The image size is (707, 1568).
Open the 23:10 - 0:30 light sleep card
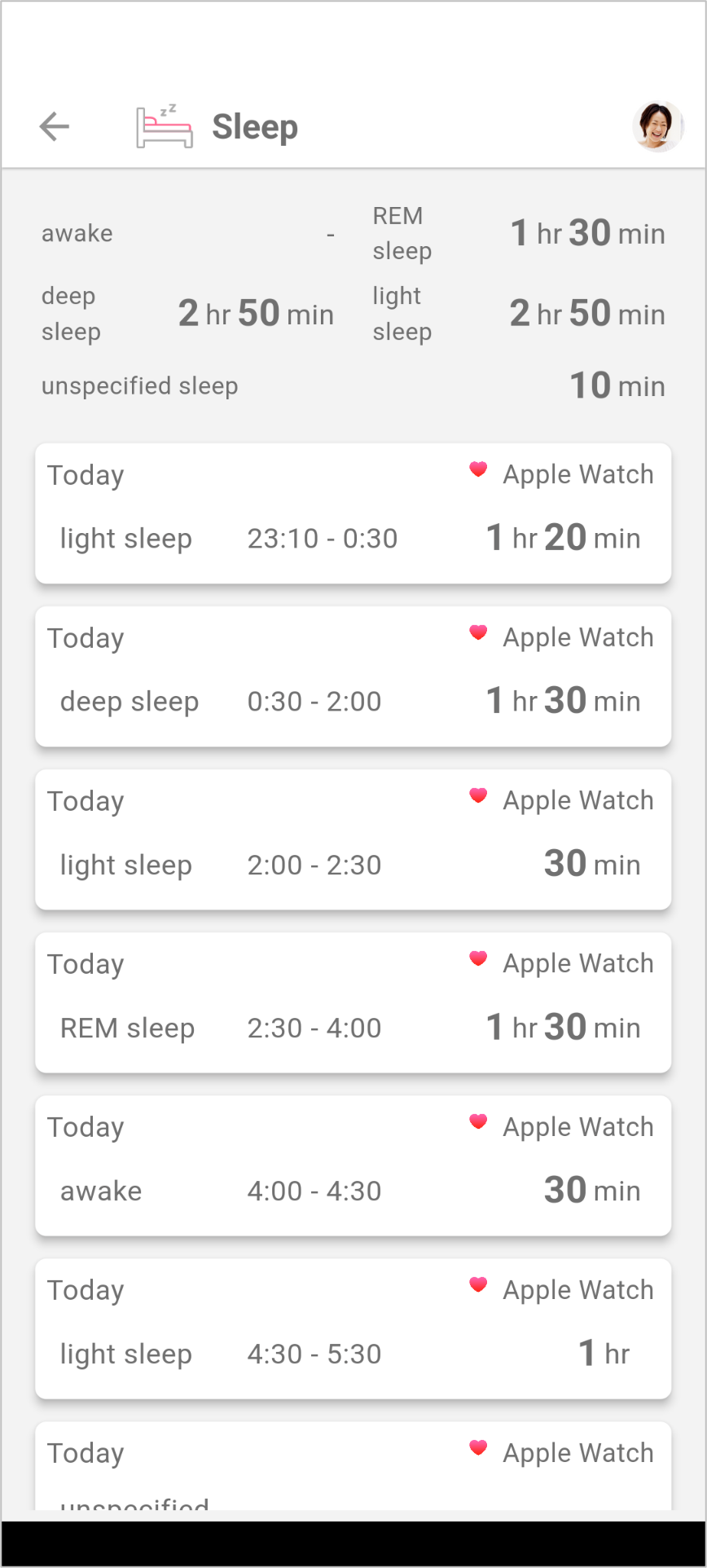353,513
